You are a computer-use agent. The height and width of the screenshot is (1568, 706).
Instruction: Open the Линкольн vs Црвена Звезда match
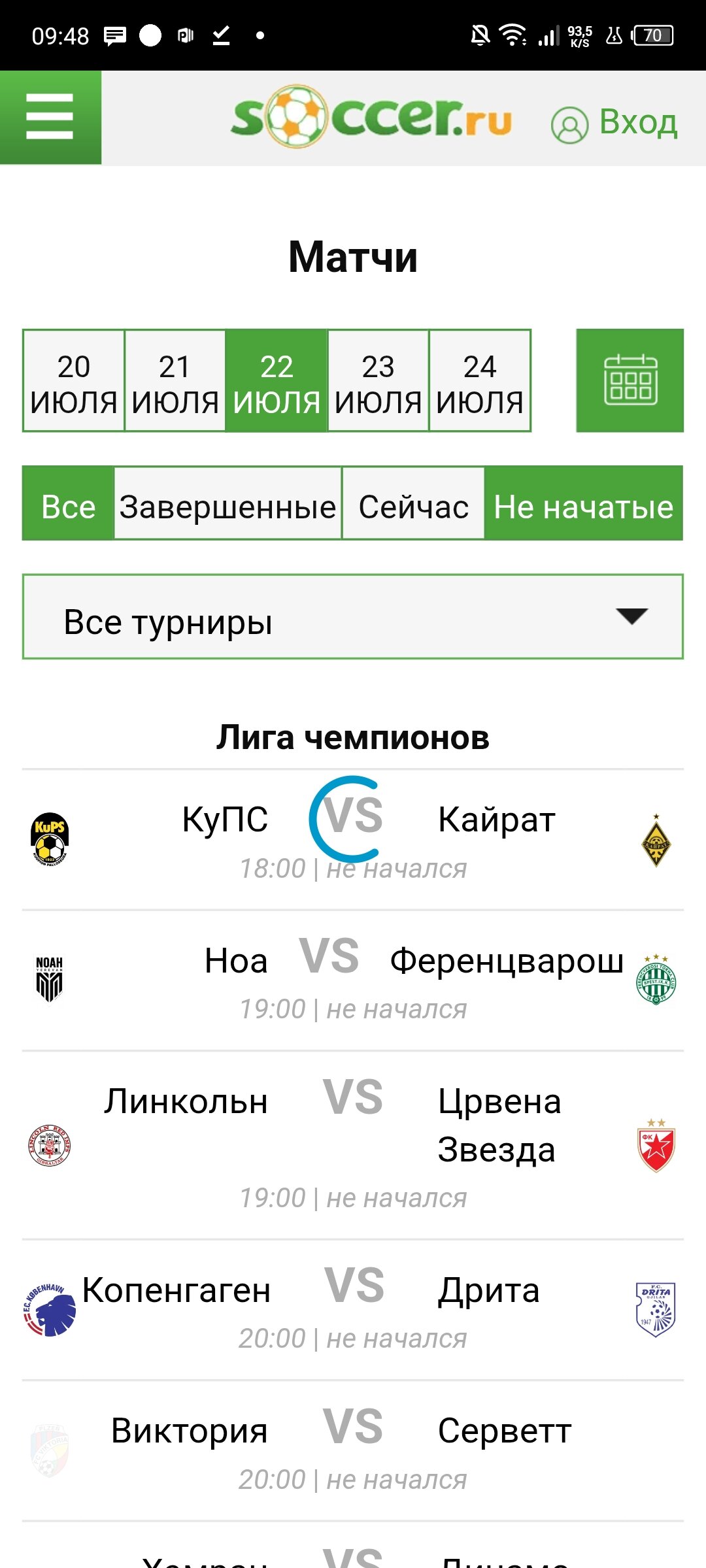(353, 1146)
